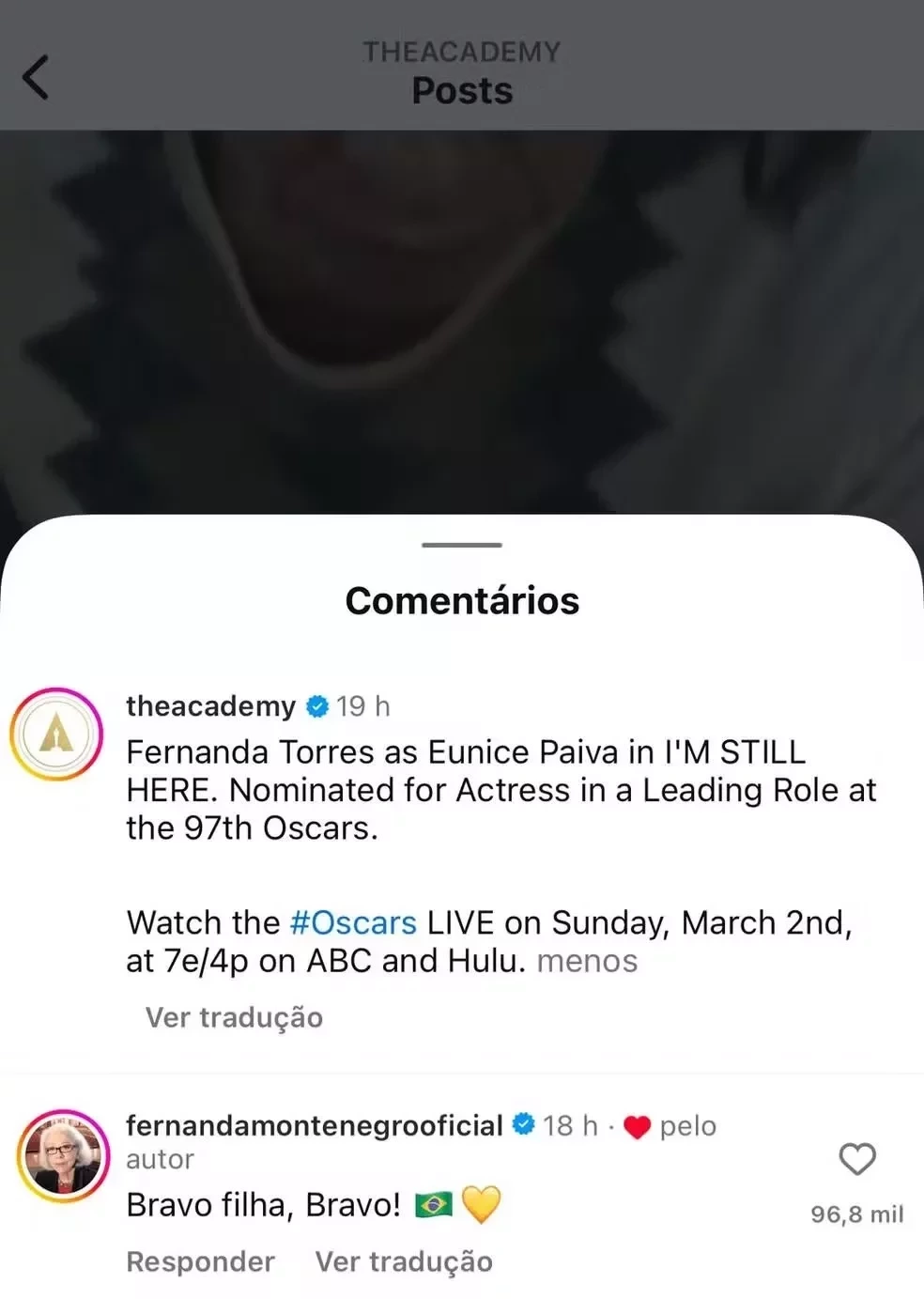Open fernandamontenegrooficial username link
This screenshot has height=1299, width=924.
pyautogui.click(x=315, y=1125)
